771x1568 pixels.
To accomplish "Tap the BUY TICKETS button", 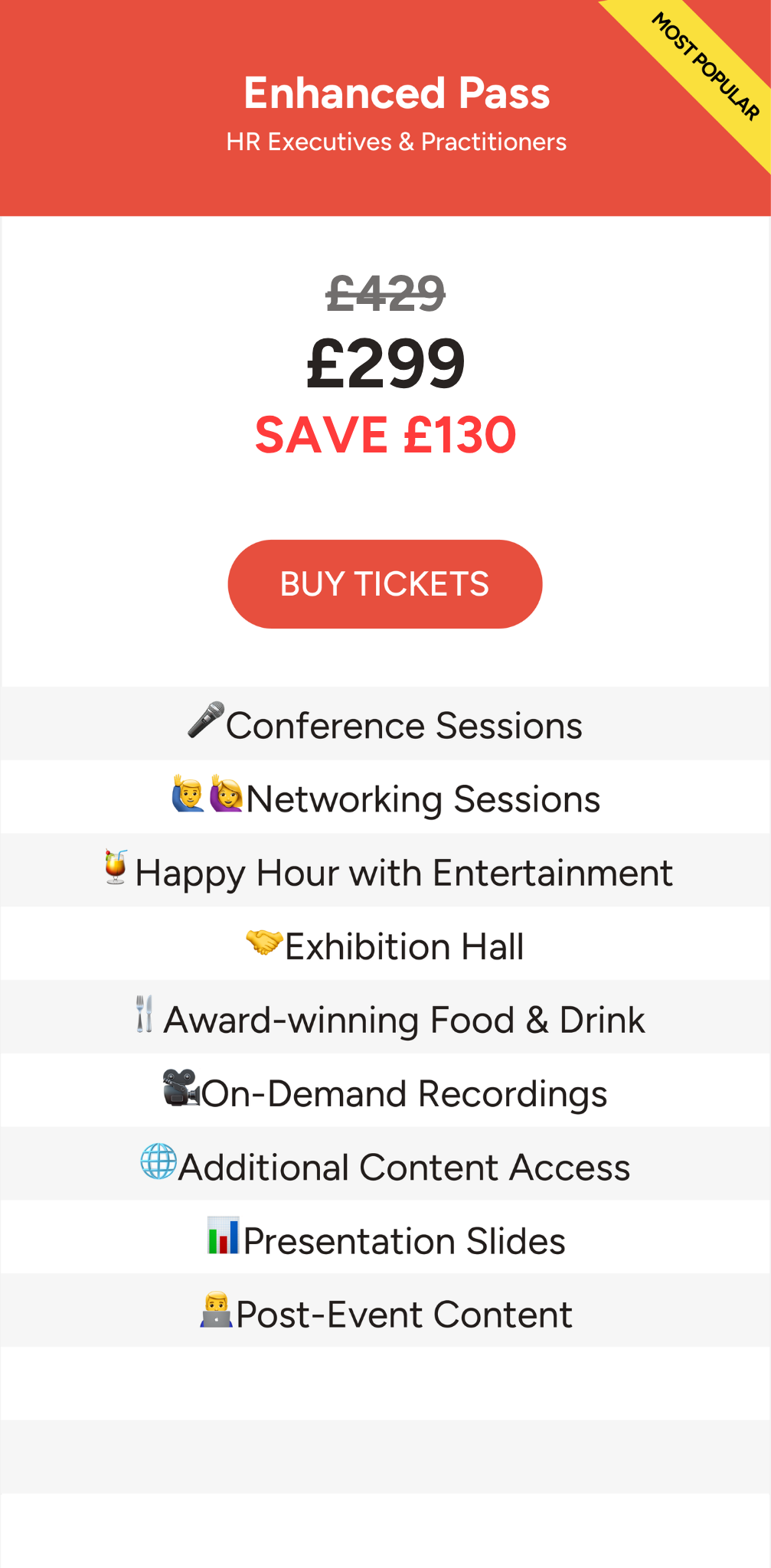I will [384, 584].
